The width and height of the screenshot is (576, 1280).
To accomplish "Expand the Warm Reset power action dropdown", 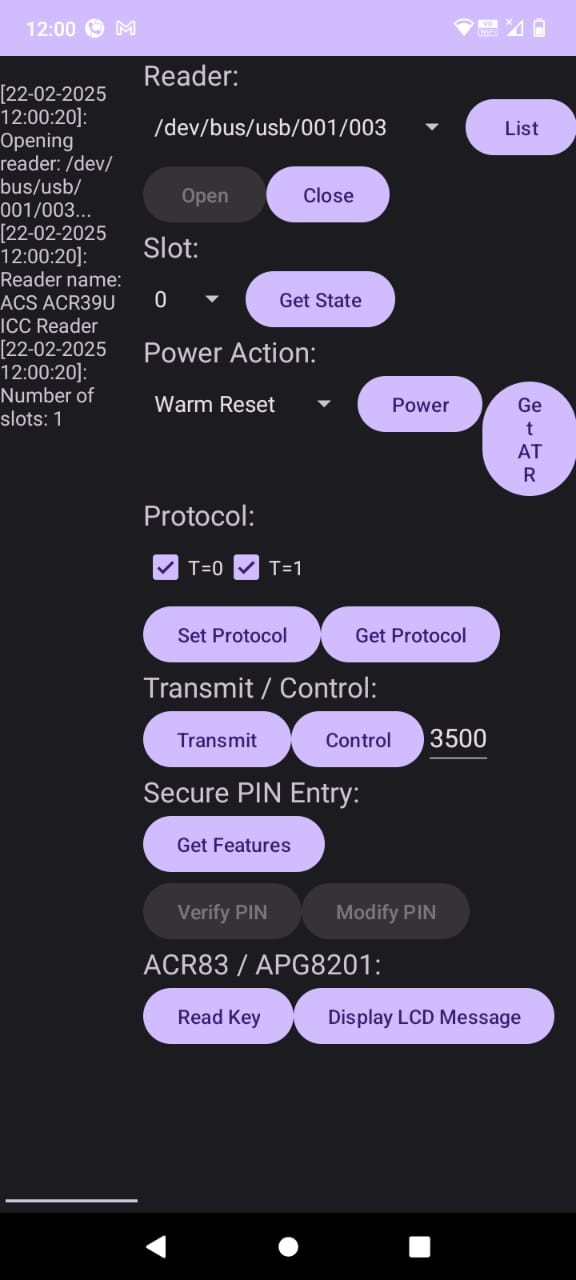I will [242, 405].
